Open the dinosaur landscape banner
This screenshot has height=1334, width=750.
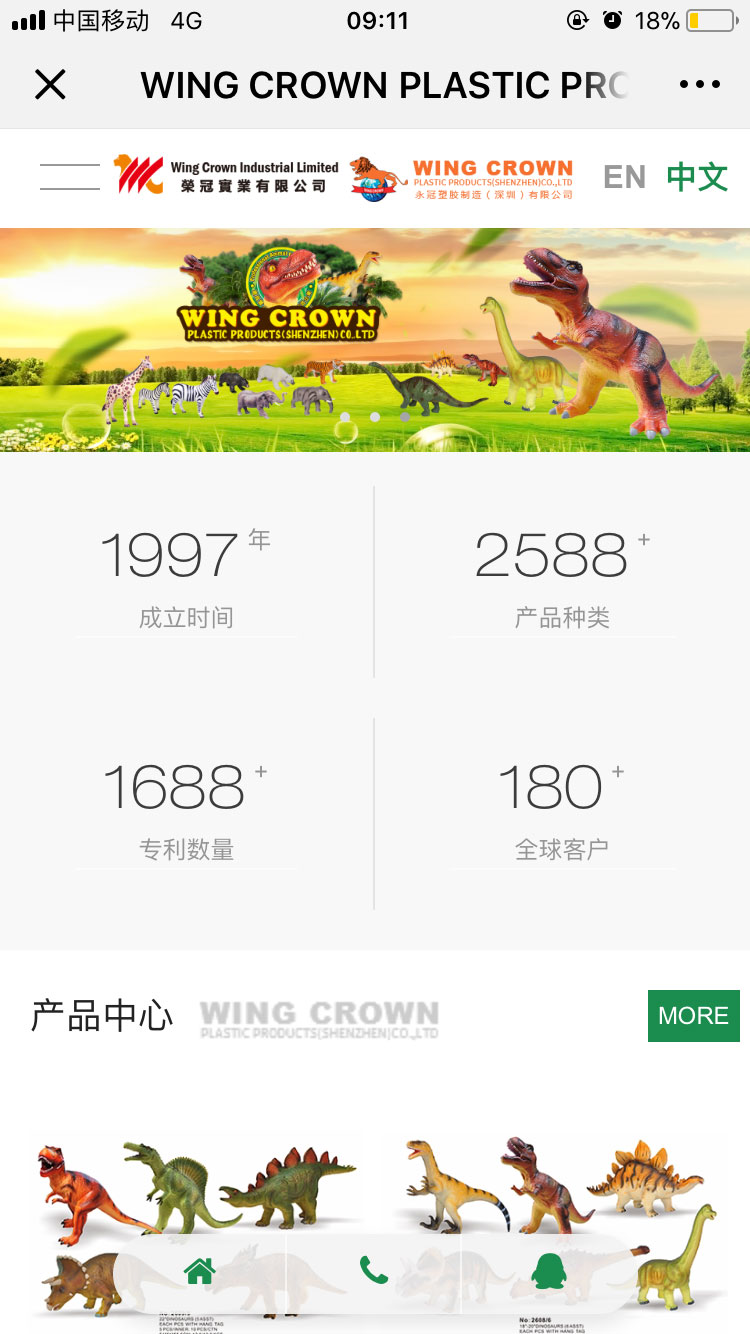tap(375, 340)
